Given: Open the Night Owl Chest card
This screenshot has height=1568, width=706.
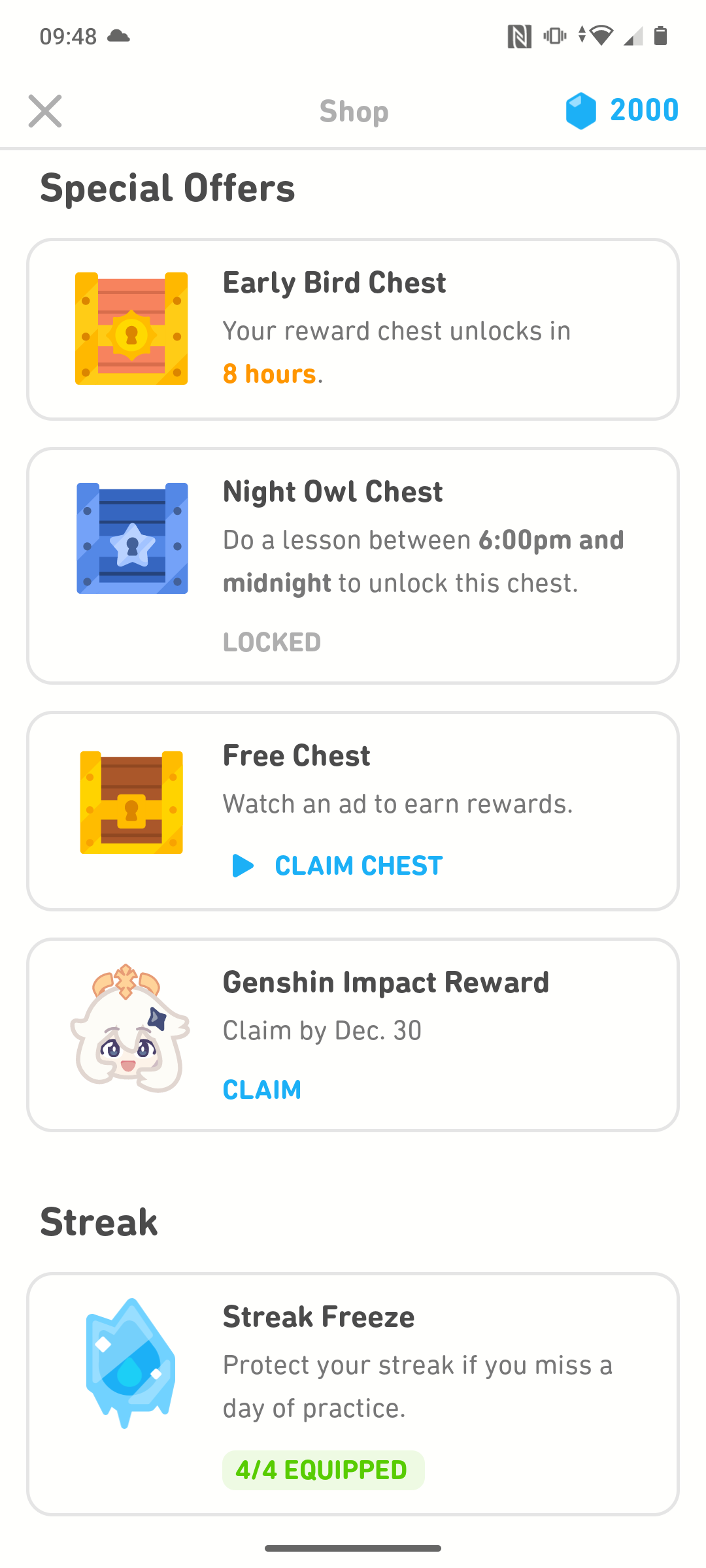Looking at the screenshot, I should pos(353,566).
